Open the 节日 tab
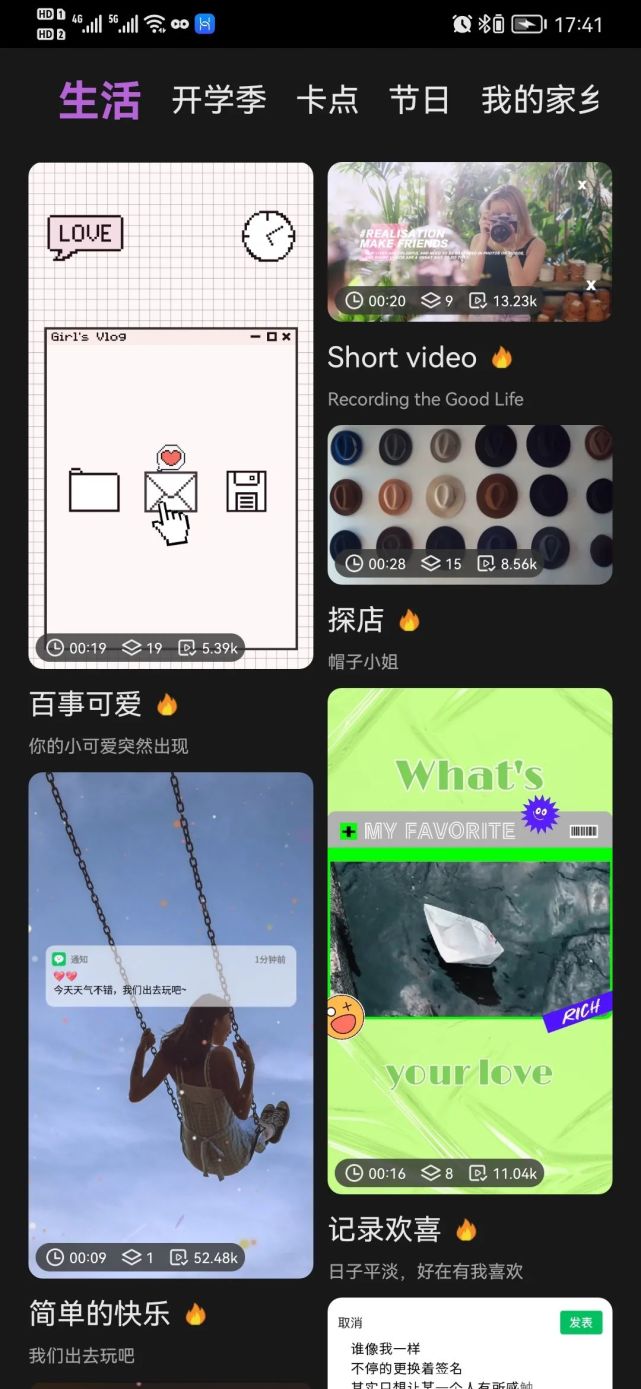641x1389 pixels. tap(419, 100)
